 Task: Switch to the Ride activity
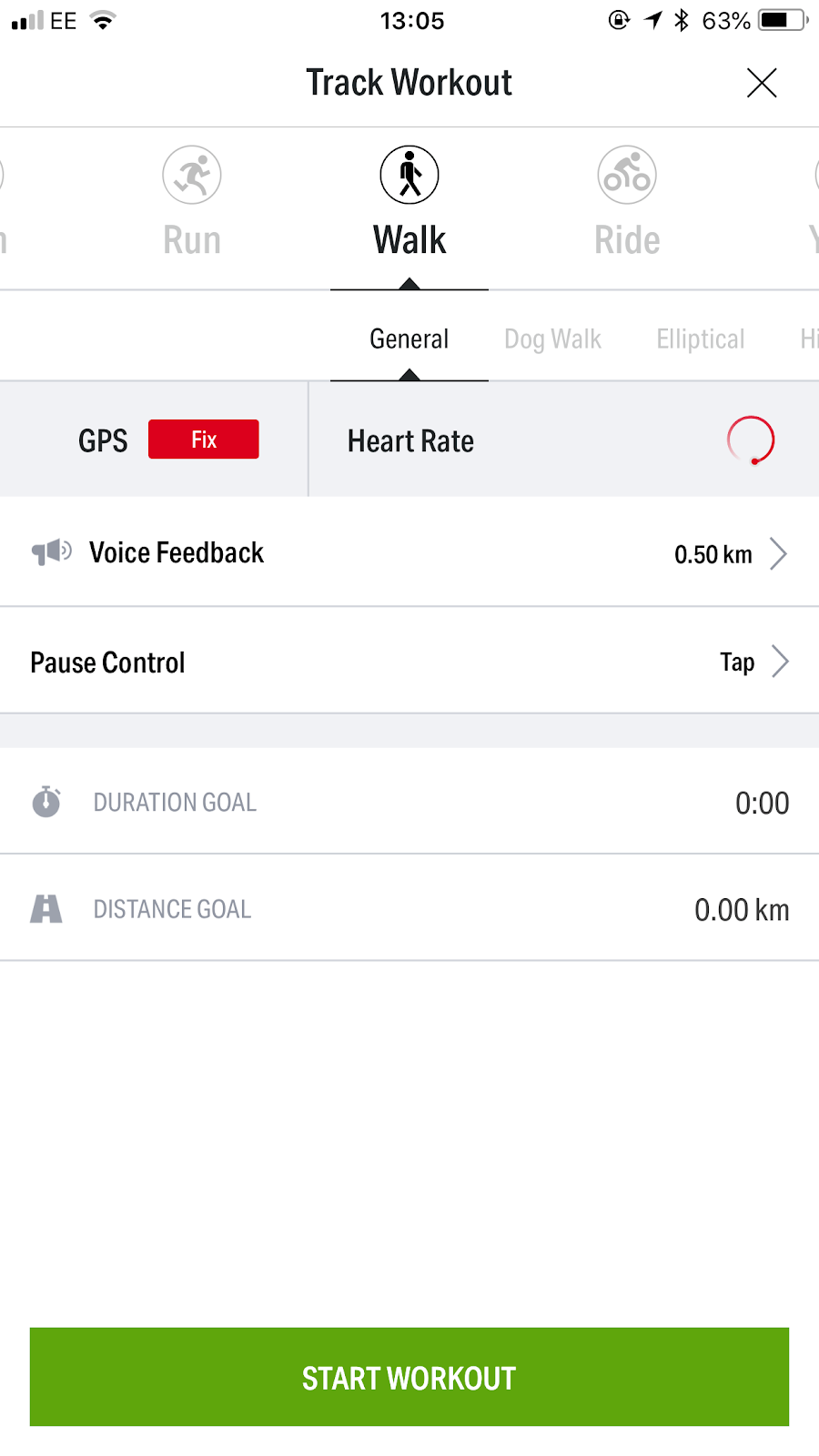coord(627,202)
